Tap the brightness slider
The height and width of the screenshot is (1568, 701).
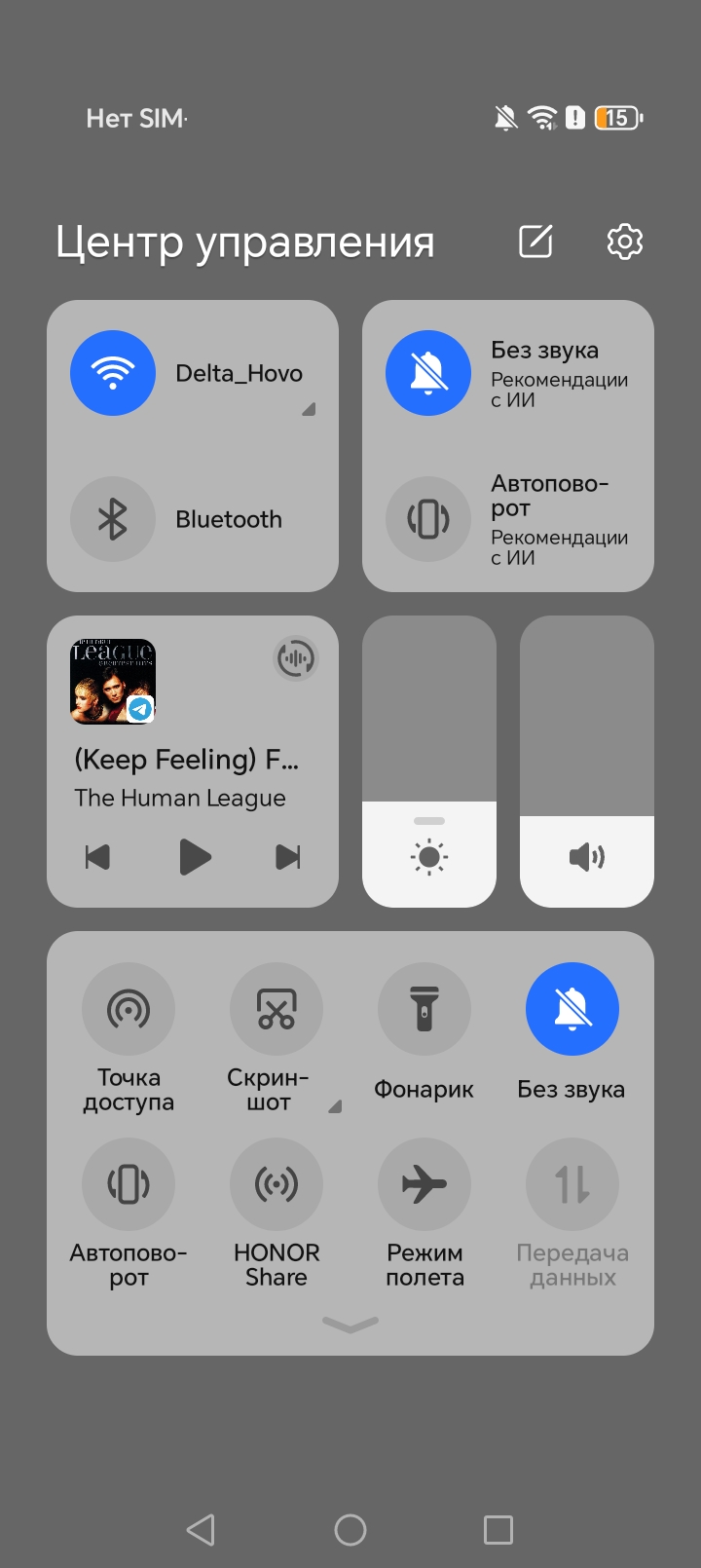429,761
